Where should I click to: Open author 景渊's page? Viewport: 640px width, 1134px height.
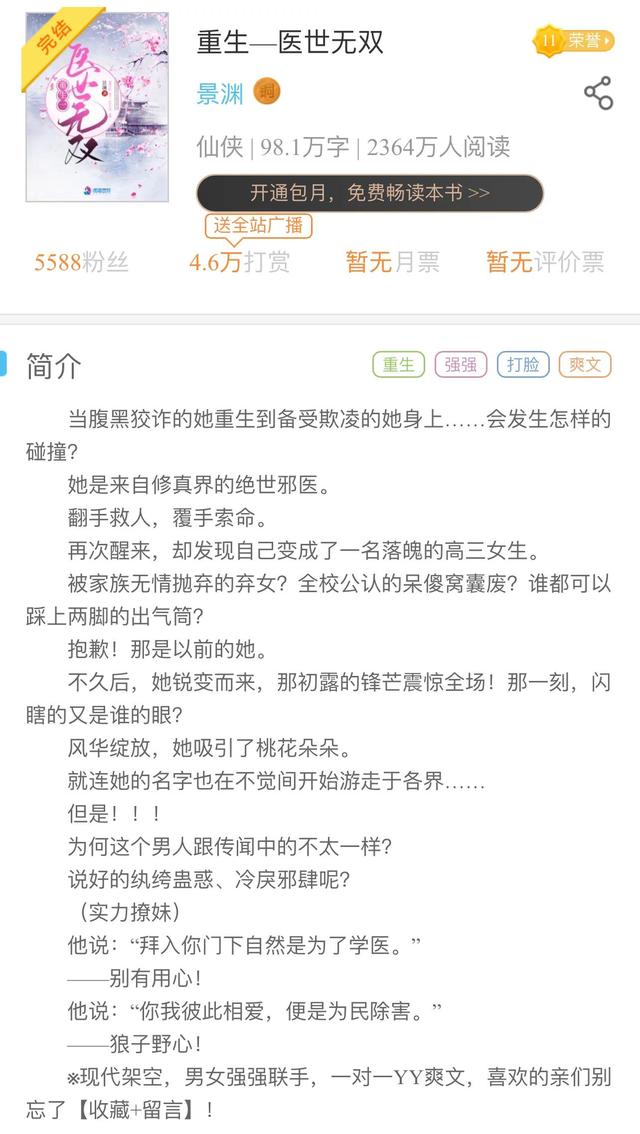[219, 93]
